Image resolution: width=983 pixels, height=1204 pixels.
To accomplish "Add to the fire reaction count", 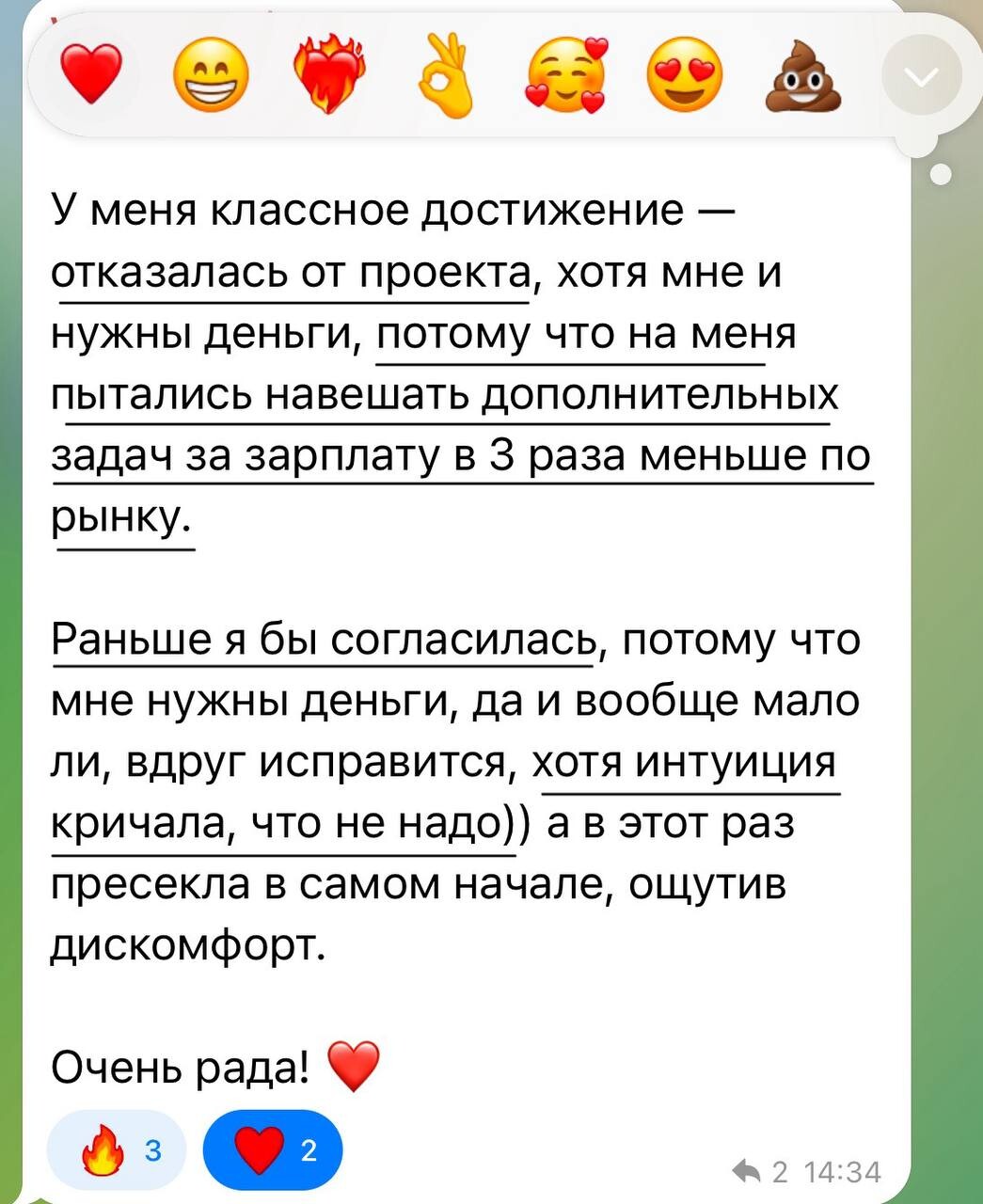I will [x=119, y=1150].
